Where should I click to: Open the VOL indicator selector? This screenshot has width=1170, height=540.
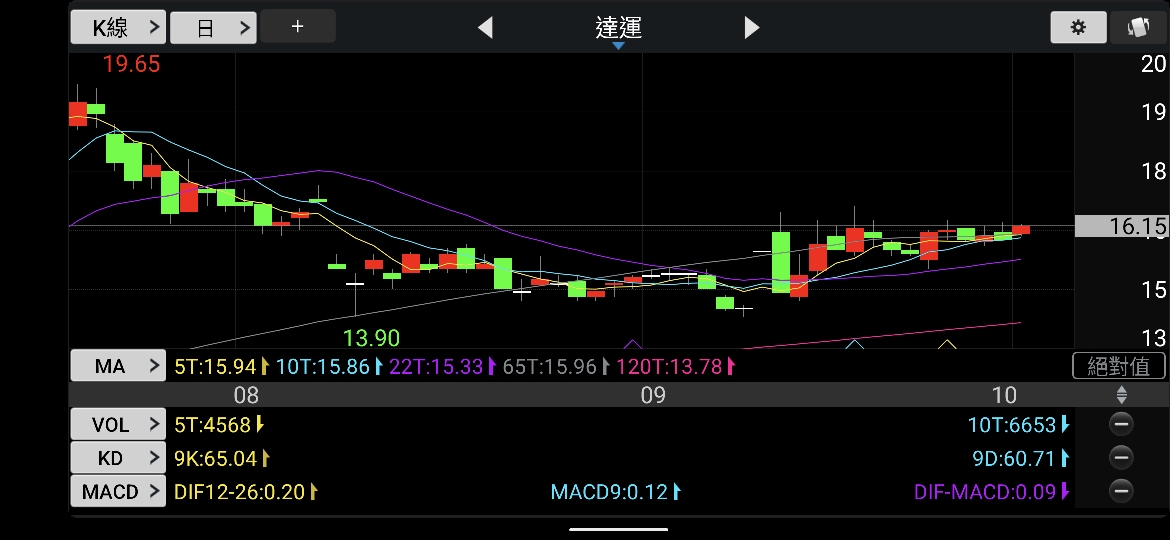118,424
